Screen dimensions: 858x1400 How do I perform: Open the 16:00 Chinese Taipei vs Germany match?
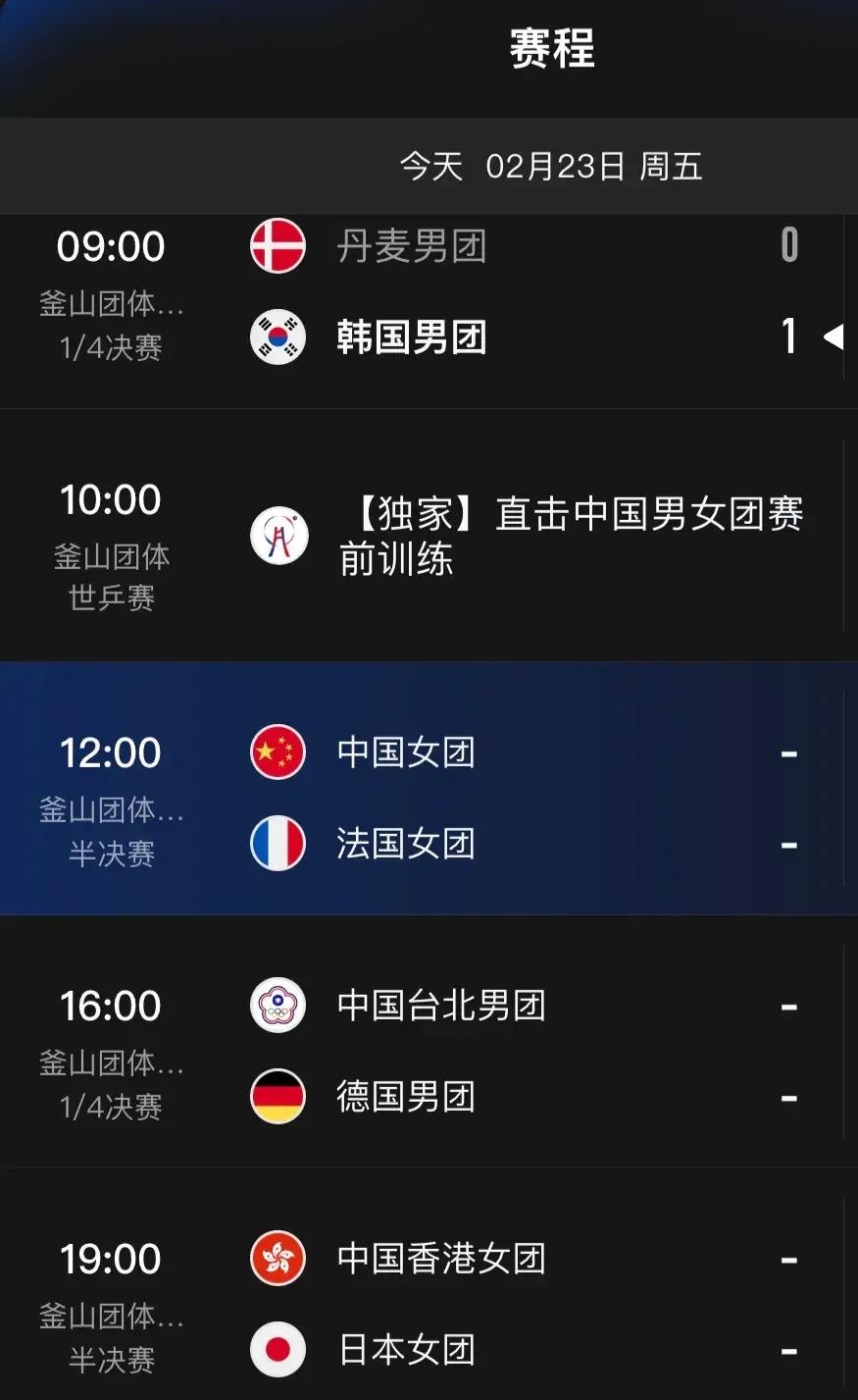(x=429, y=1051)
